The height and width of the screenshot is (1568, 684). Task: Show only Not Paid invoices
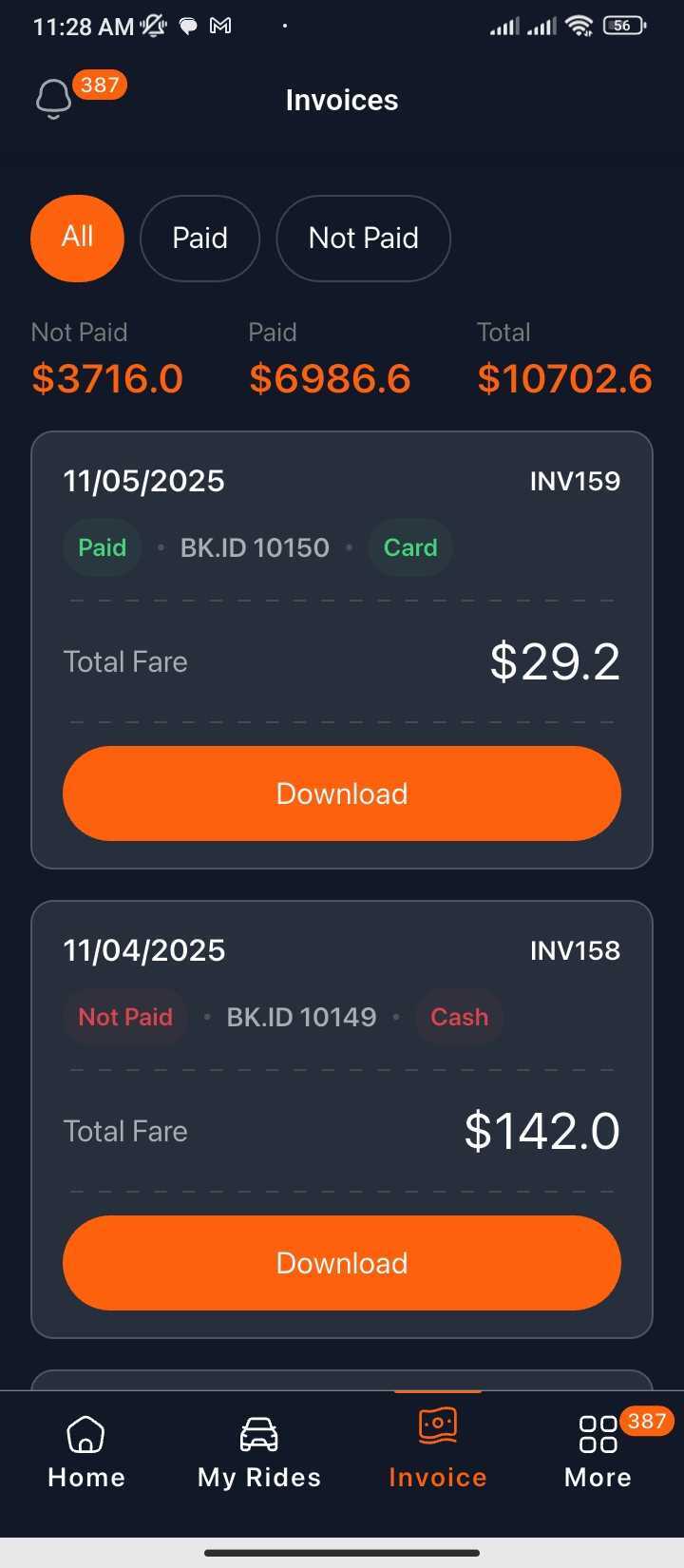pyautogui.click(x=363, y=238)
